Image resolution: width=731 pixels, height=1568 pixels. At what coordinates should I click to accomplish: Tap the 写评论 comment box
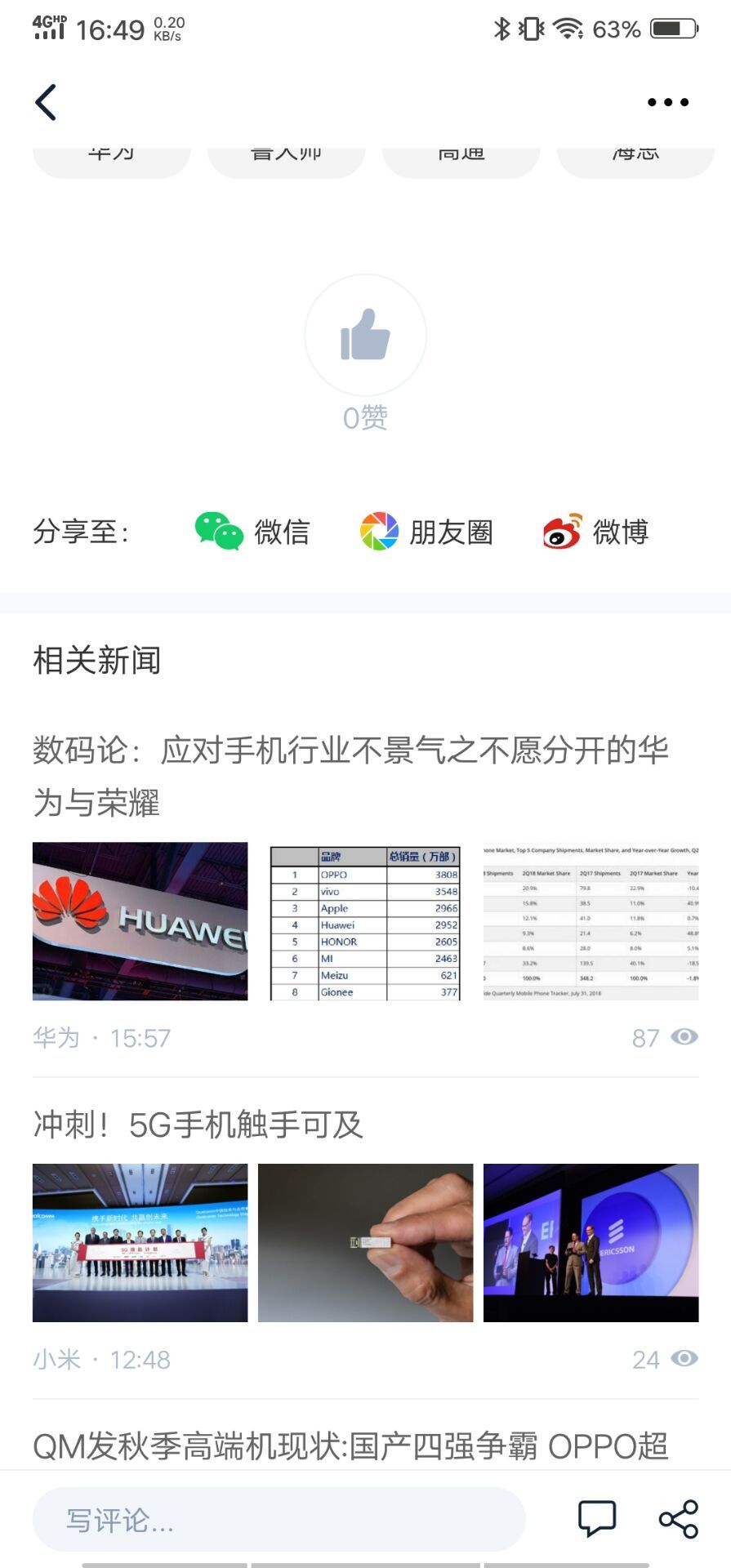point(278,1520)
